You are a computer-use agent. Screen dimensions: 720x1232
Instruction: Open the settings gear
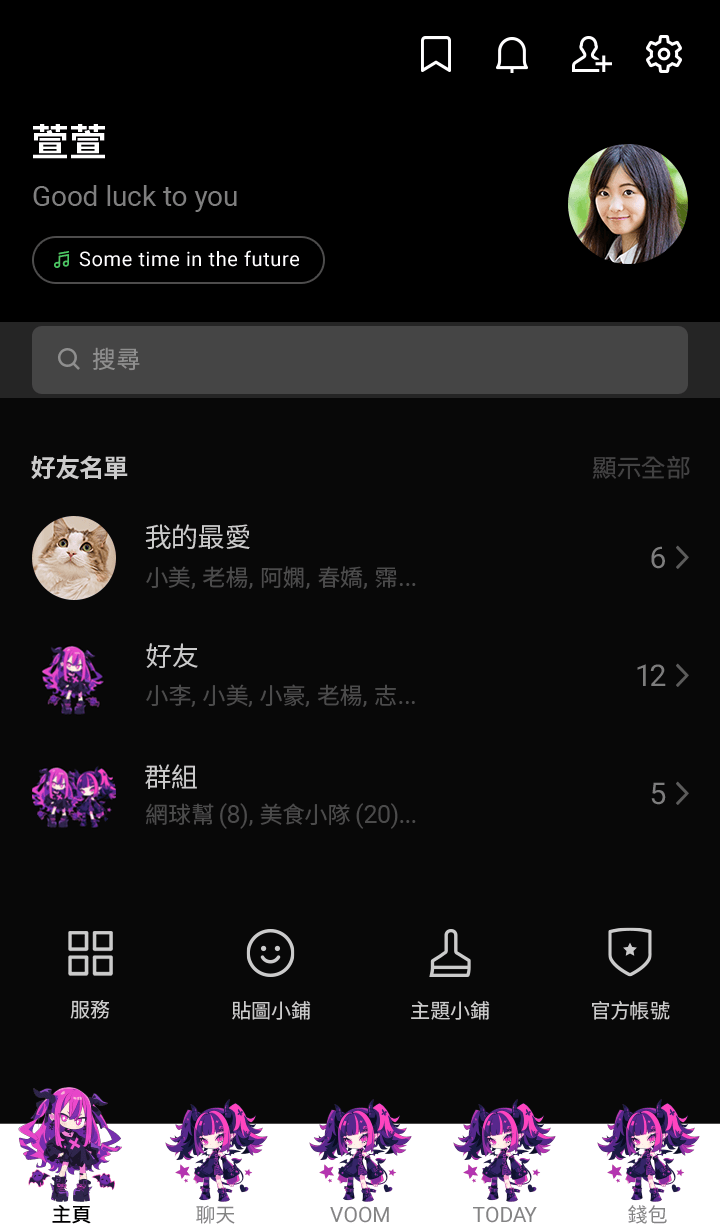tap(664, 54)
